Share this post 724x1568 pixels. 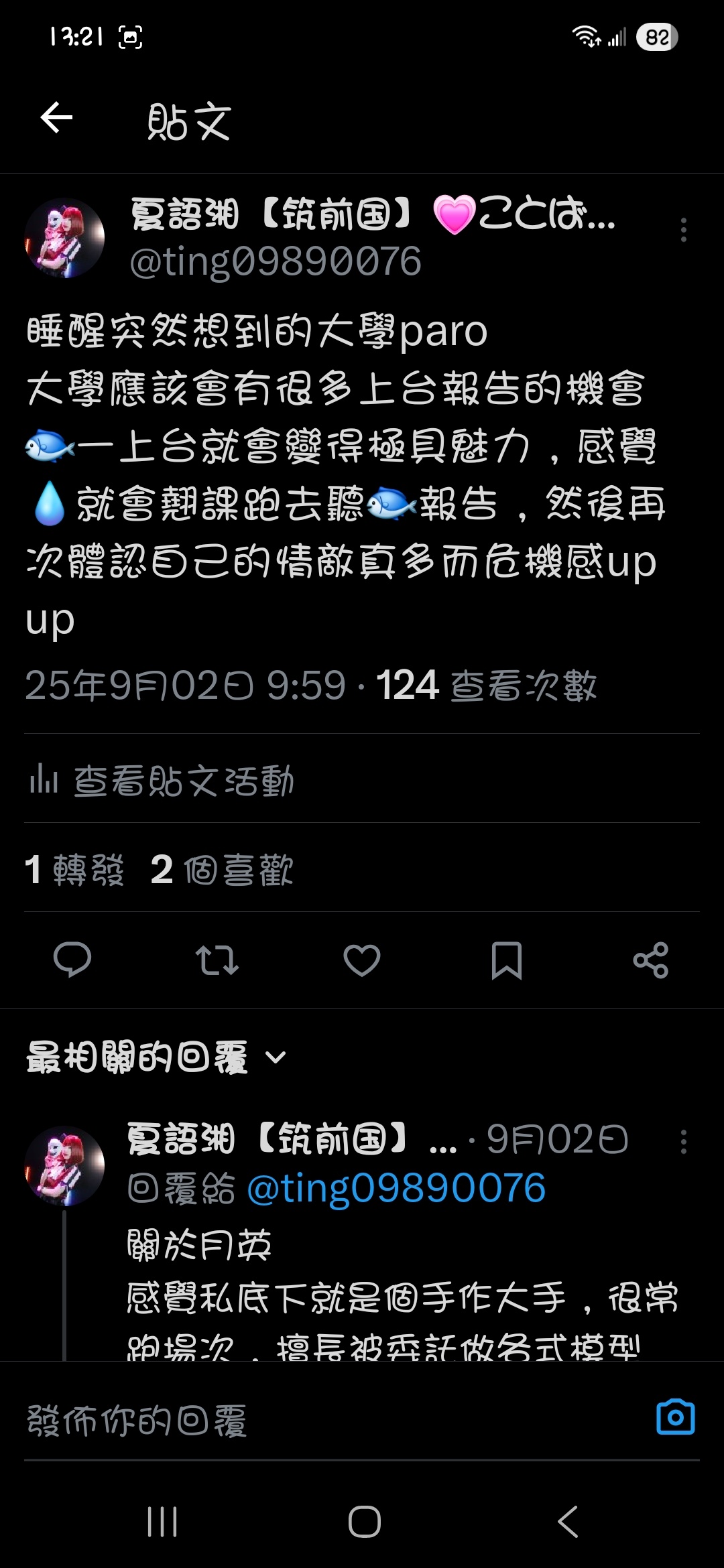point(650,960)
